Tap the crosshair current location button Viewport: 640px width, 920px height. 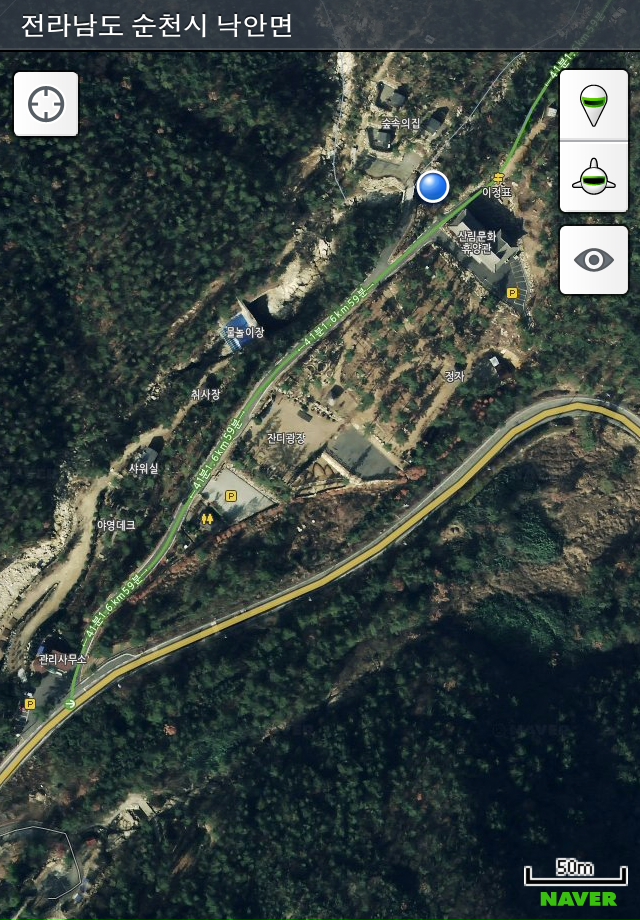pyautogui.click(x=46, y=104)
